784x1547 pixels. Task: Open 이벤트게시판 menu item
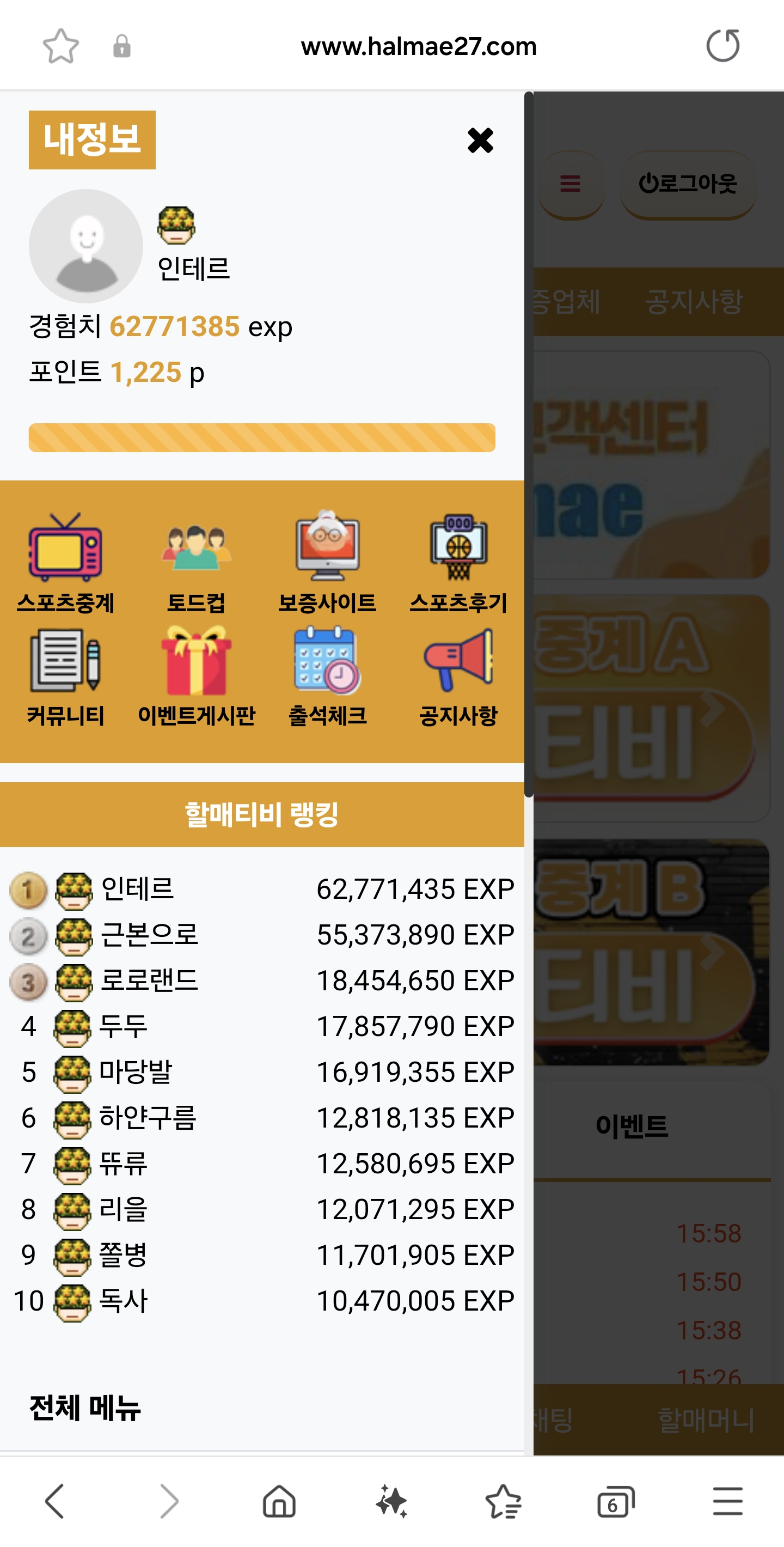coord(197,676)
